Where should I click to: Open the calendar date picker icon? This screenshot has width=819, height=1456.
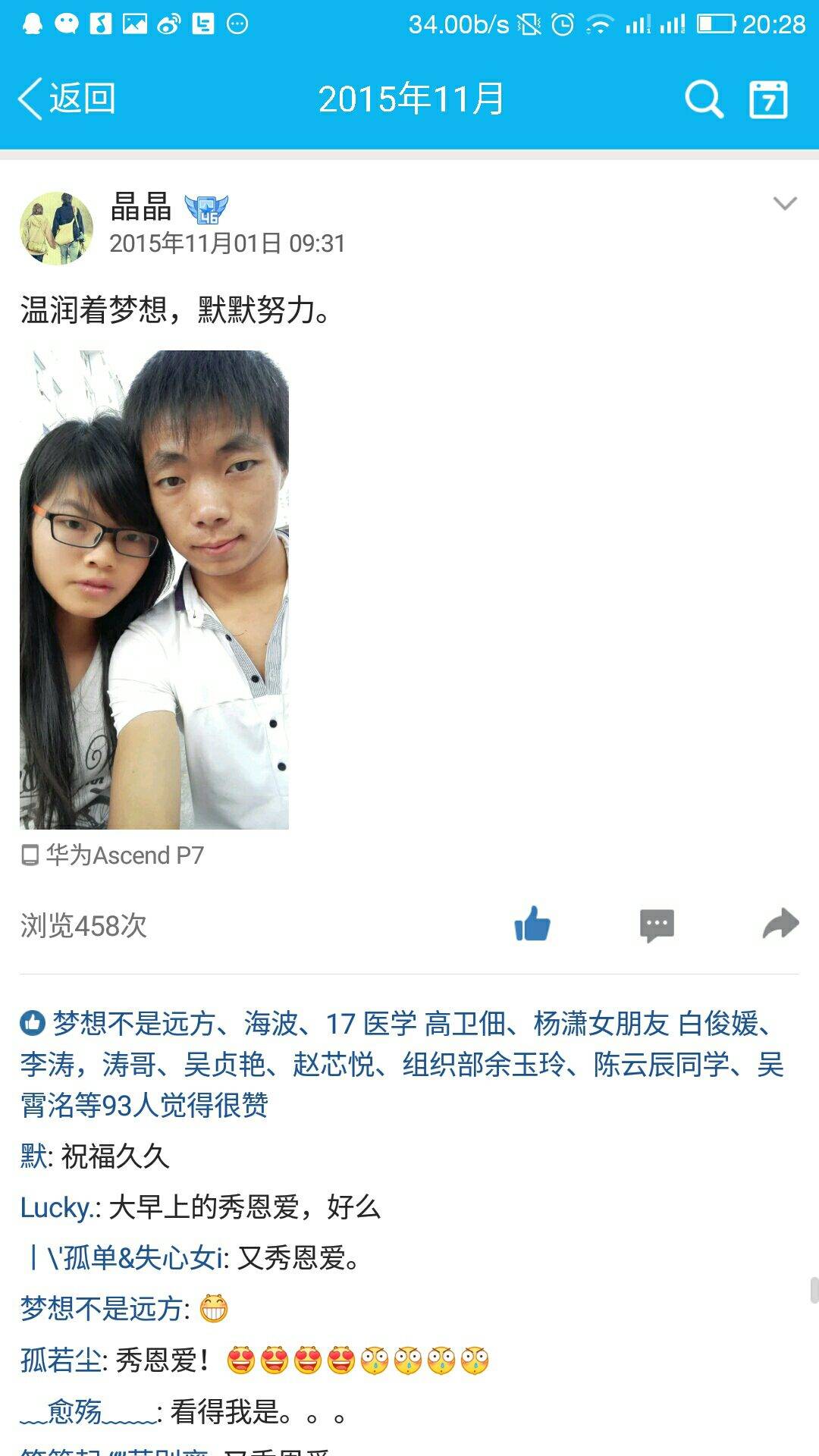tap(768, 99)
